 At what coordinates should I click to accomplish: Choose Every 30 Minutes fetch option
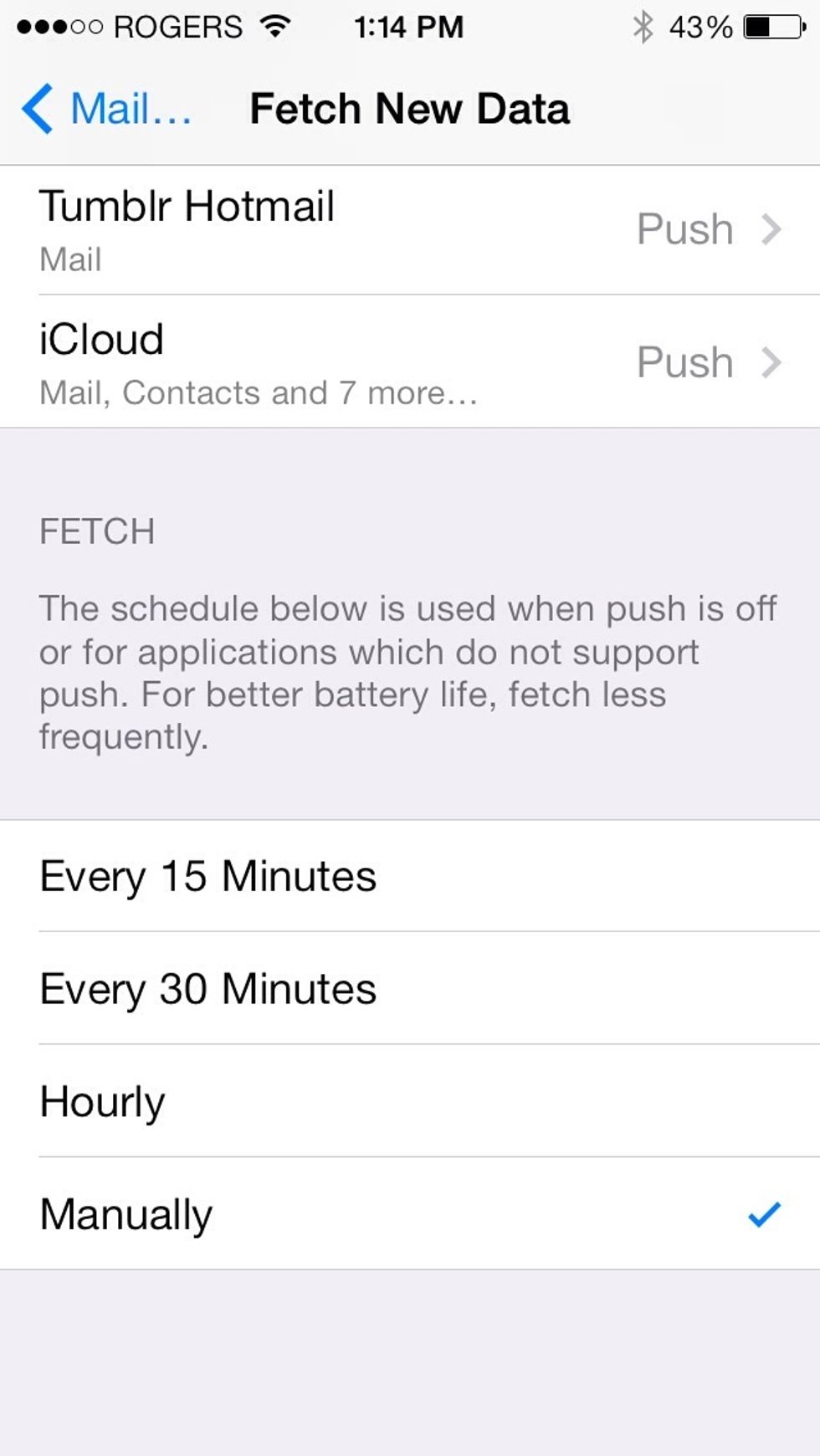tap(410, 988)
